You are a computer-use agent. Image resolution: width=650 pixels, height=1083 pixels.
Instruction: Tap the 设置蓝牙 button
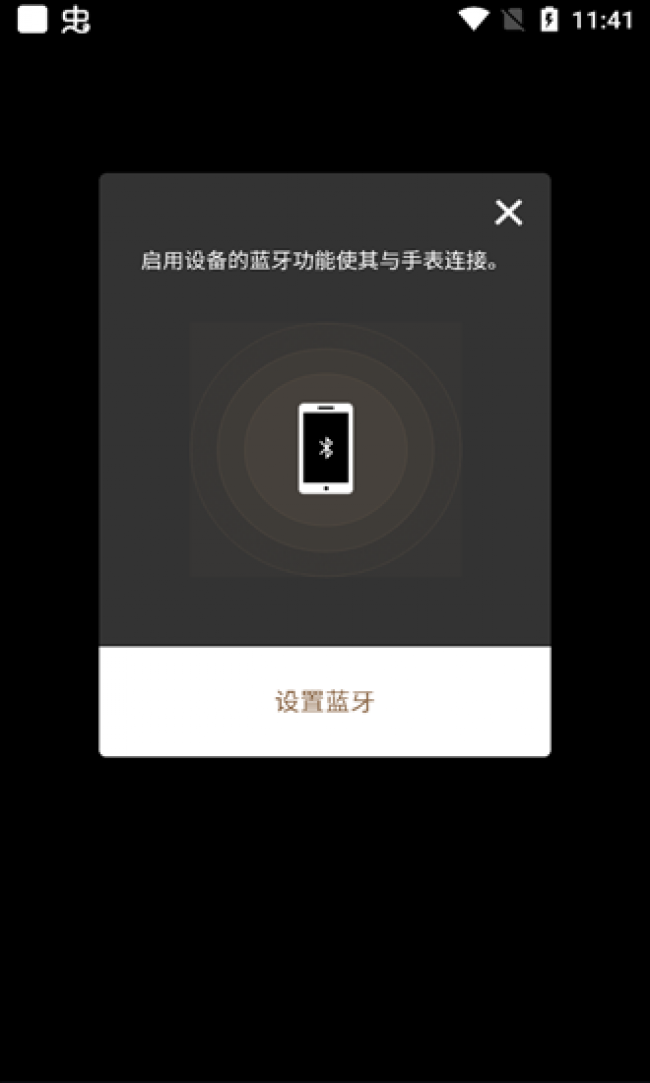click(325, 702)
